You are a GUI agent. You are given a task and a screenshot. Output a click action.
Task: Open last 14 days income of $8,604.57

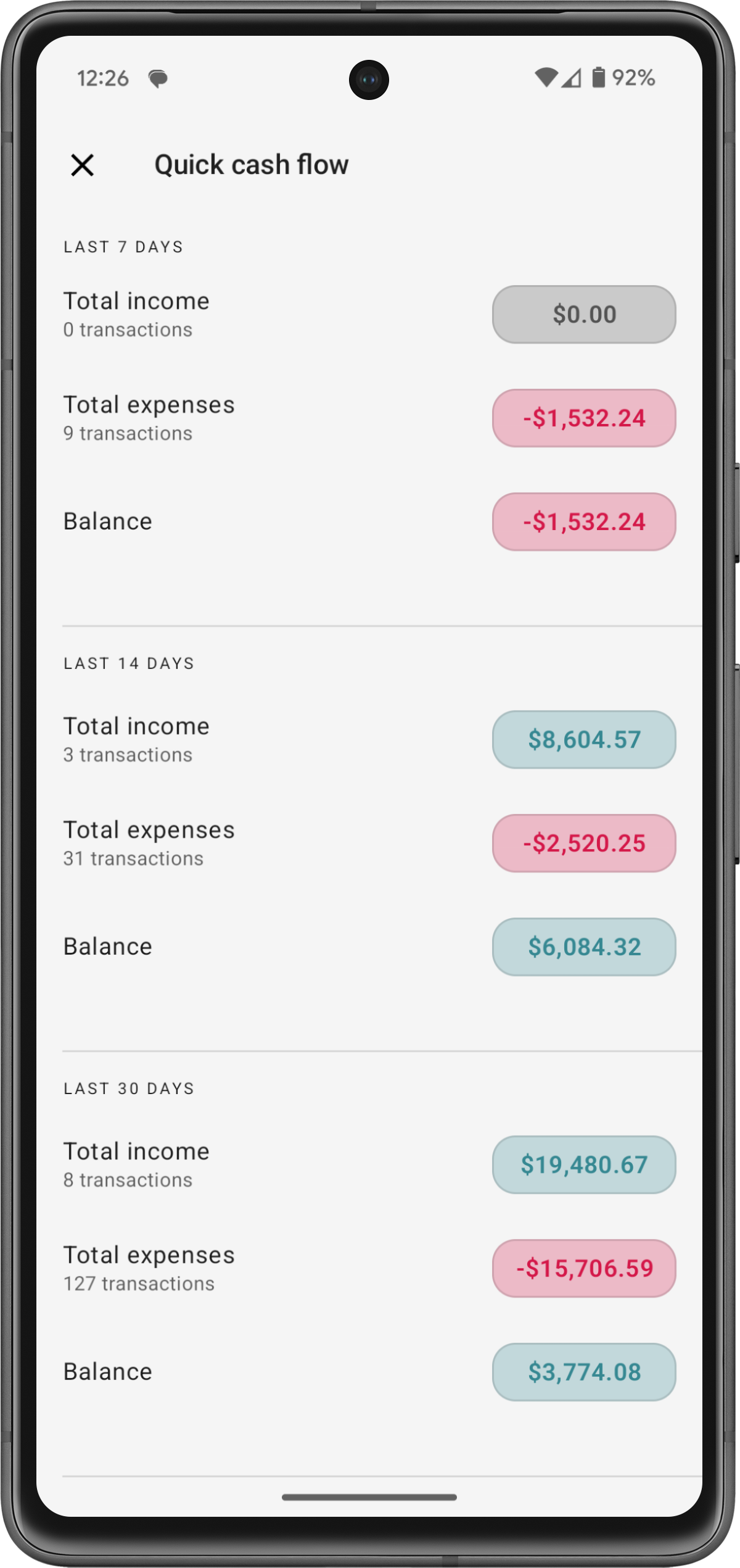(583, 739)
